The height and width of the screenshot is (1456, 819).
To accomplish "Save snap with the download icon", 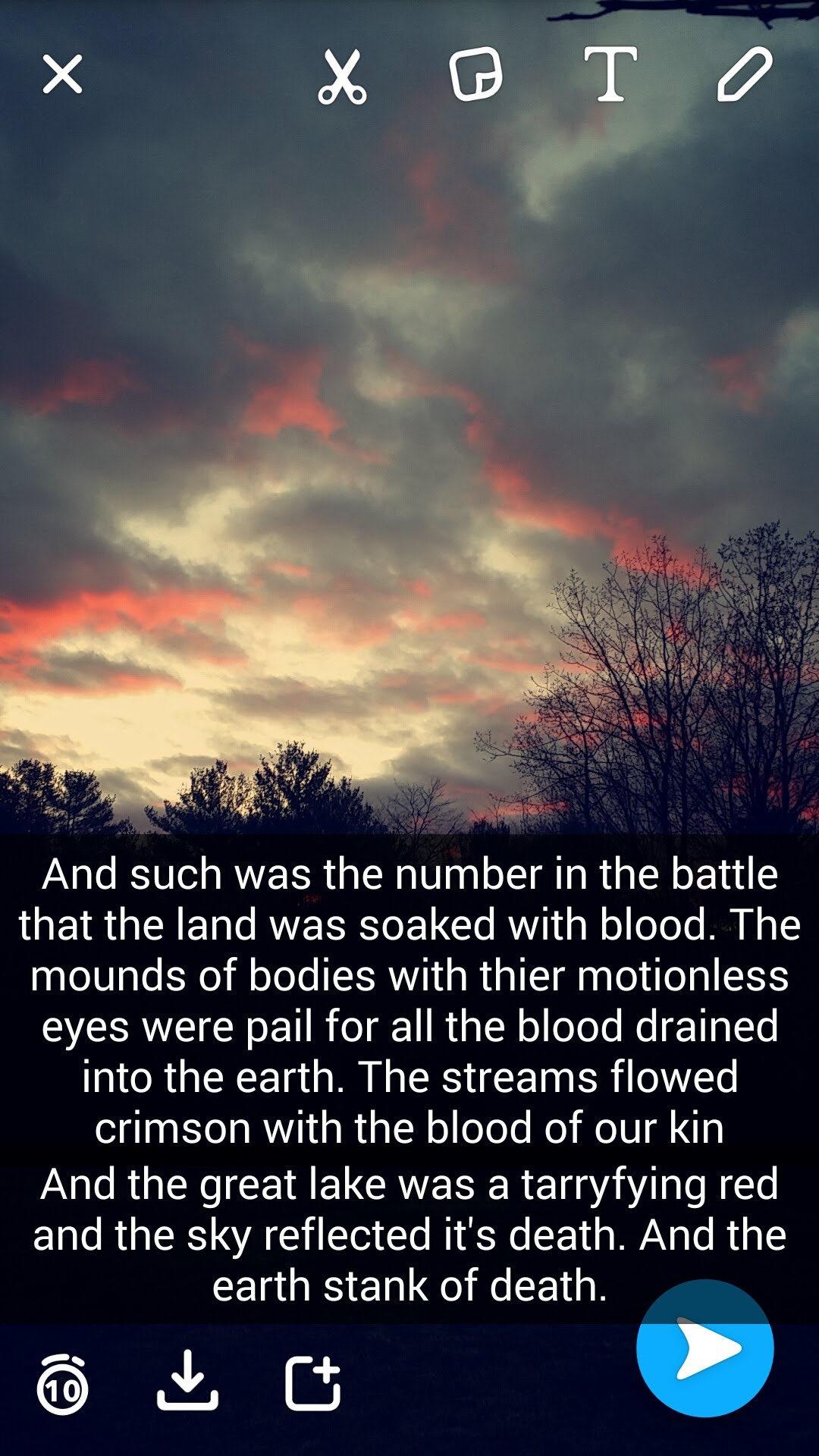I will click(x=187, y=1380).
